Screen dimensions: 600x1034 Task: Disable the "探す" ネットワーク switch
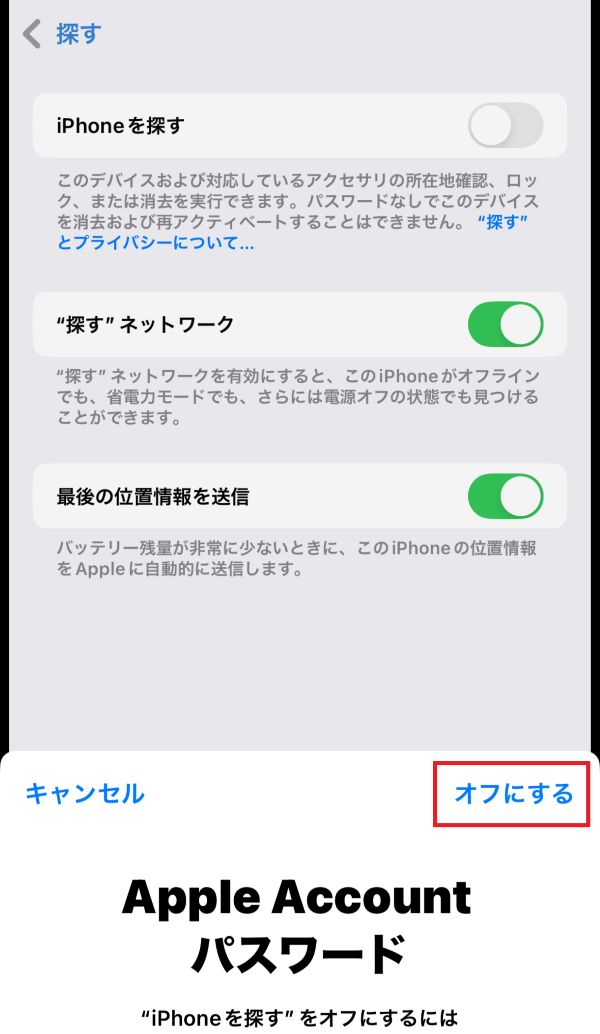coord(505,324)
